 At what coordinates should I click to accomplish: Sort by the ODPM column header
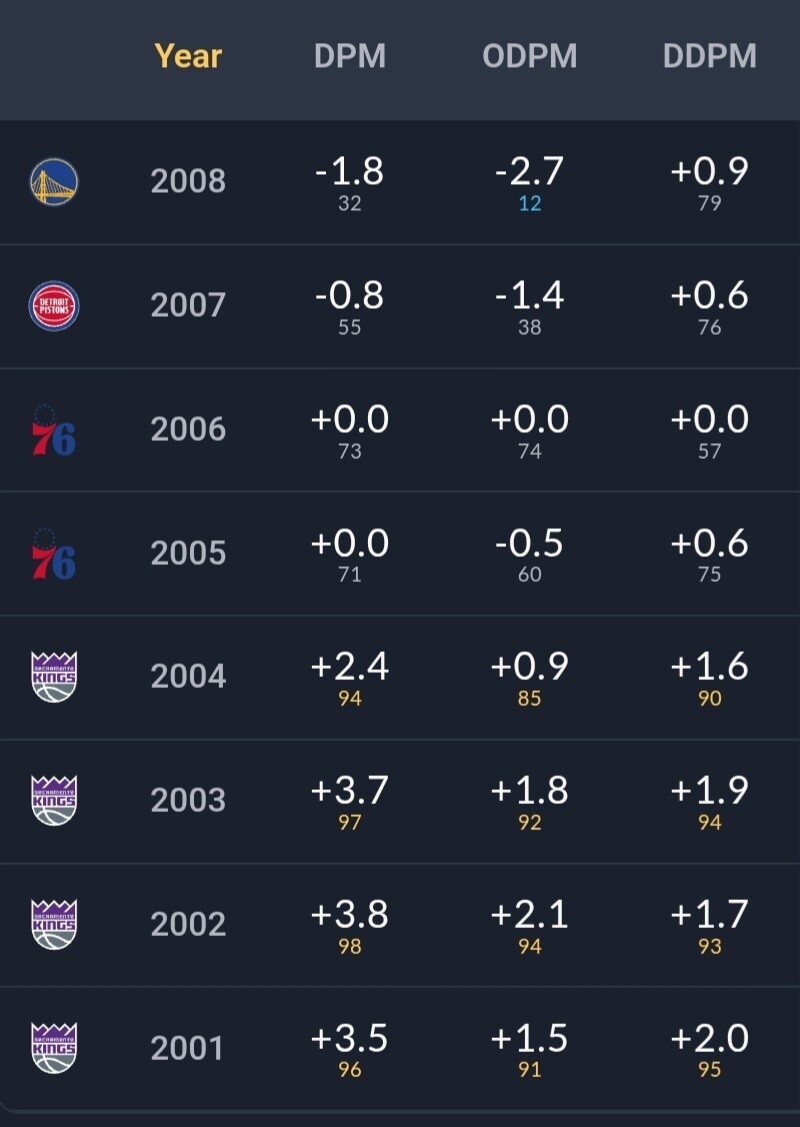pyautogui.click(x=530, y=56)
